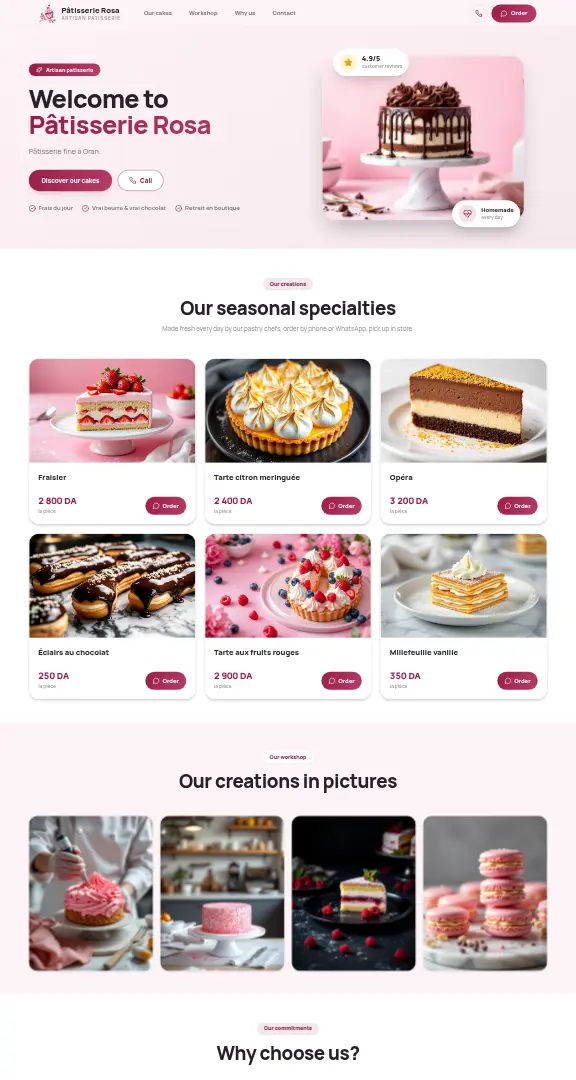Open the chef piping pink cake photo
This screenshot has height=1080, width=576.
(91, 893)
